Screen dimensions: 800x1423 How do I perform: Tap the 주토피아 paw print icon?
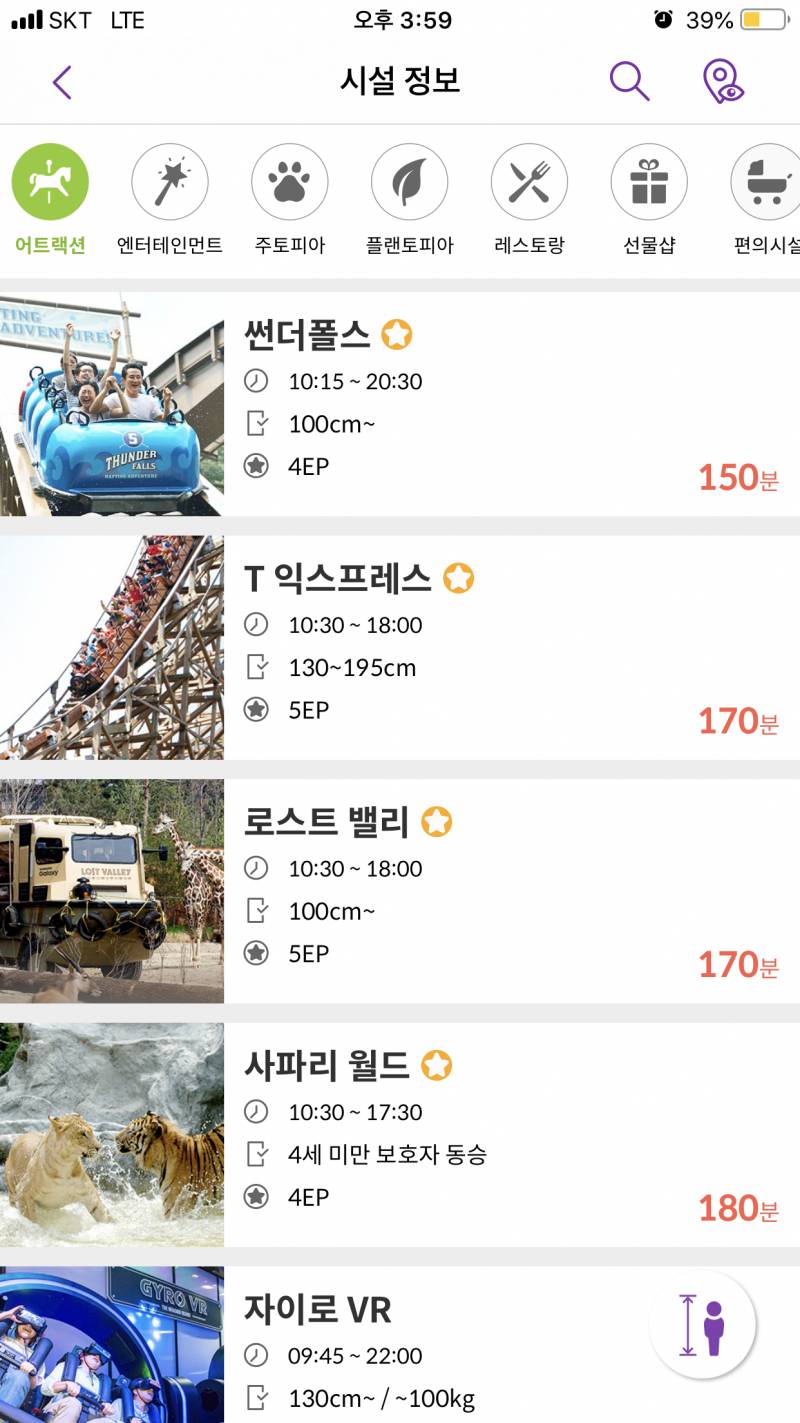(290, 180)
